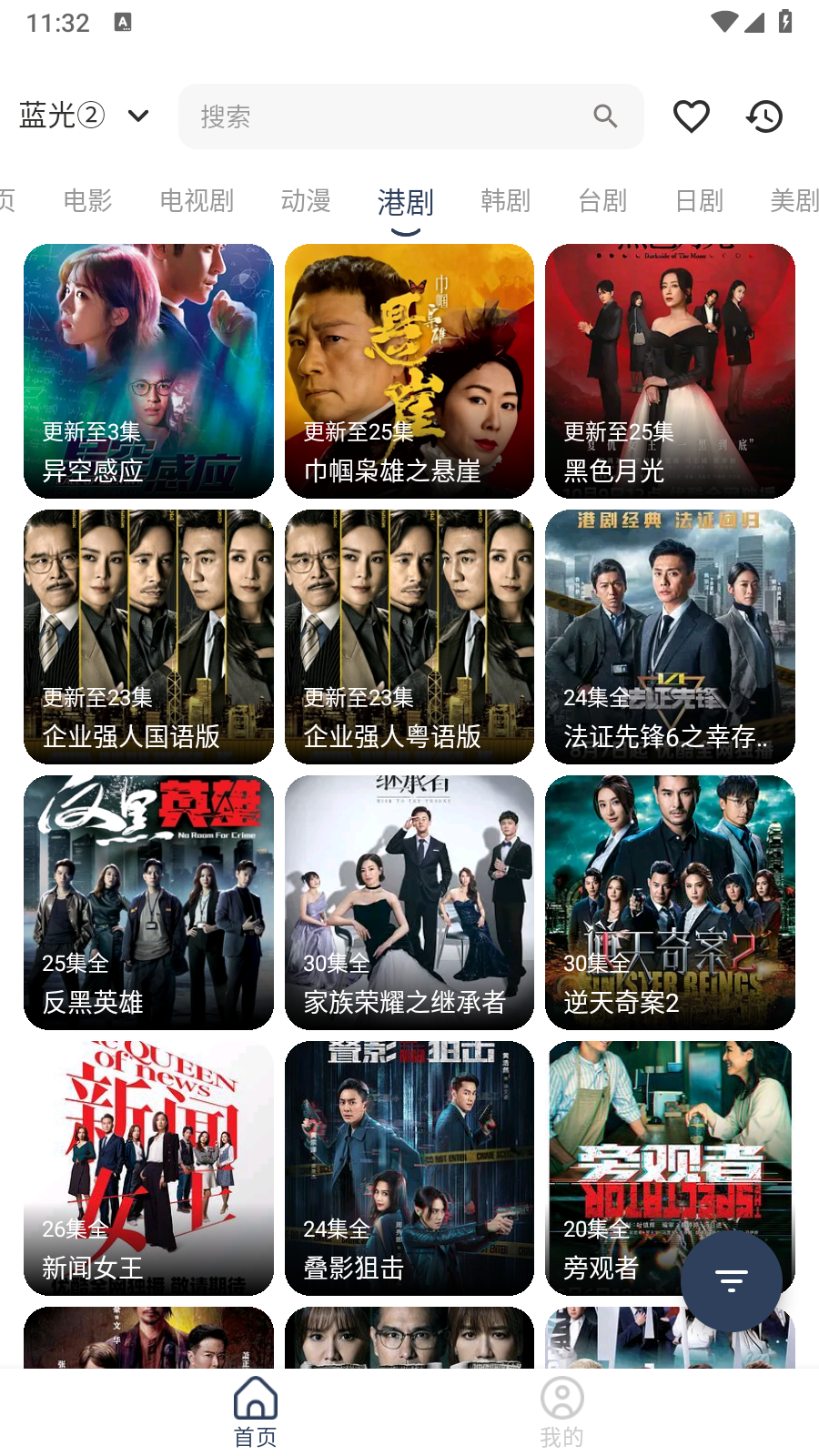Open 法证先锋6之幸存者

[671, 637]
